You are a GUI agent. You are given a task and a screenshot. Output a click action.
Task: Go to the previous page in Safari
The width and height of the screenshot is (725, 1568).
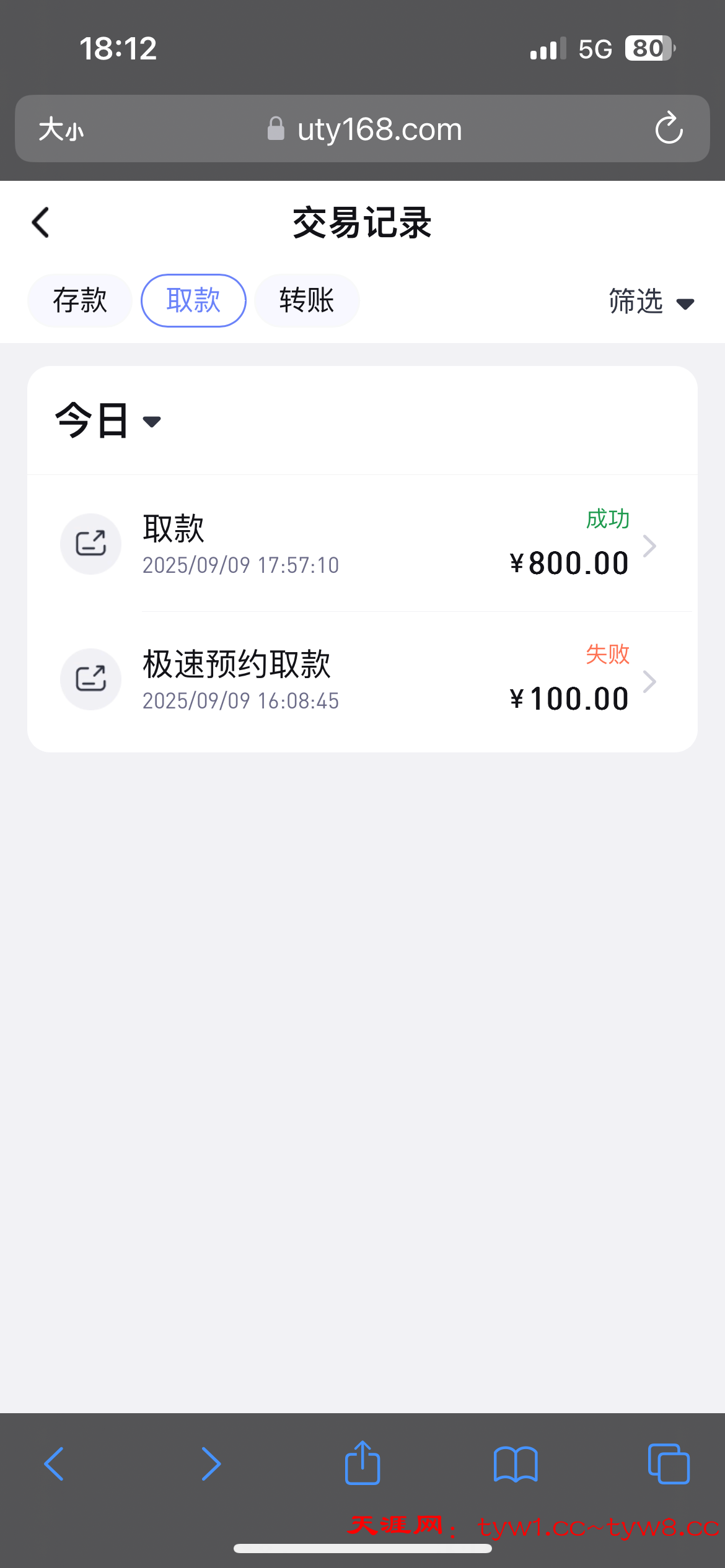tap(55, 1464)
